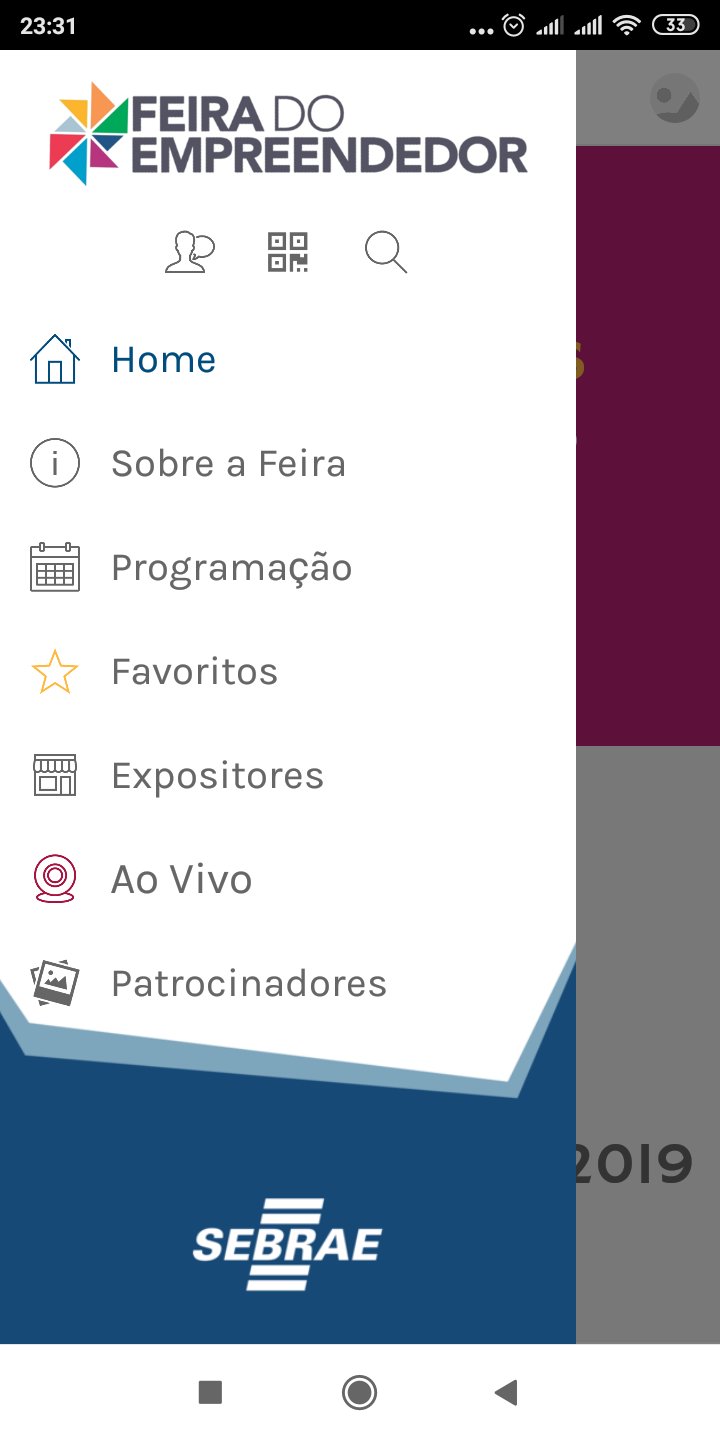Tap the system home button
720x1440 pixels.
click(359, 1392)
